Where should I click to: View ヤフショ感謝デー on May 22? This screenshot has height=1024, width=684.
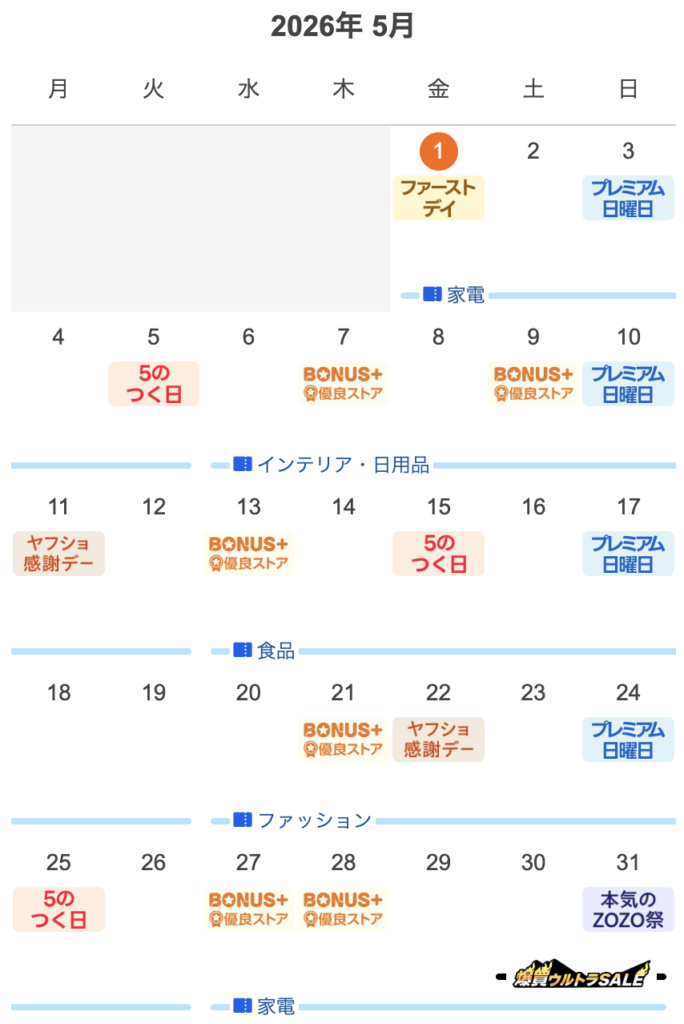click(x=438, y=739)
